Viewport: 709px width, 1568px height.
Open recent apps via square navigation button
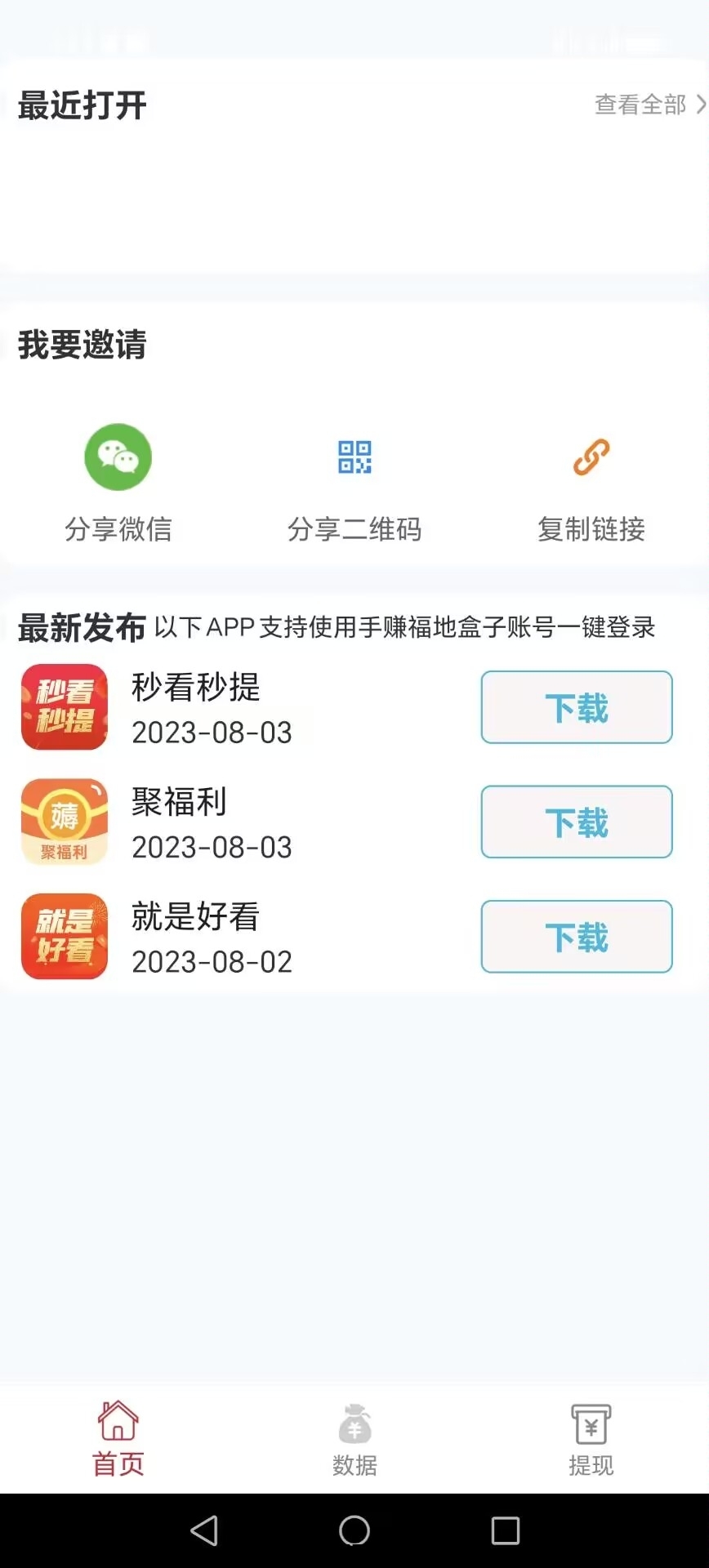503,1529
